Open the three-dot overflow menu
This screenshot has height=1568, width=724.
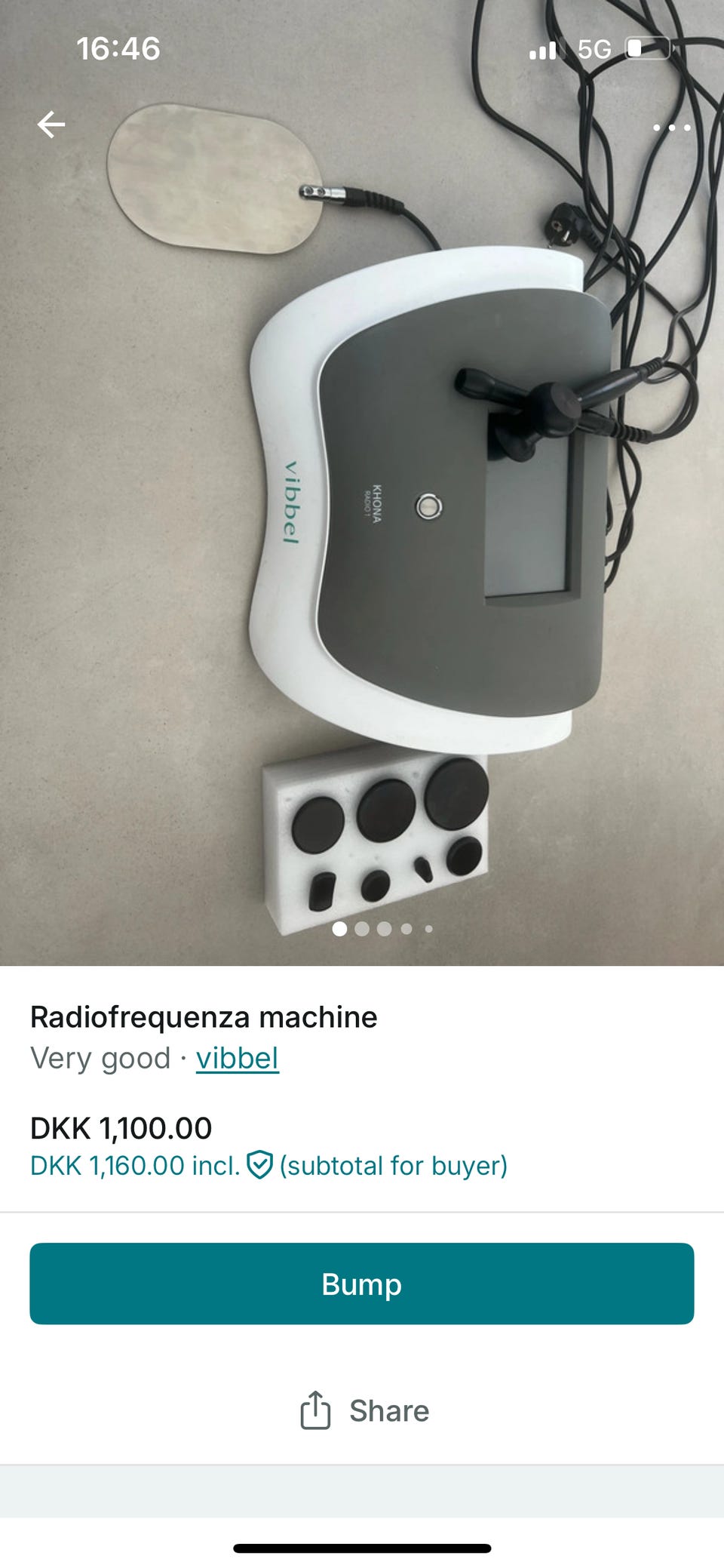click(671, 128)
